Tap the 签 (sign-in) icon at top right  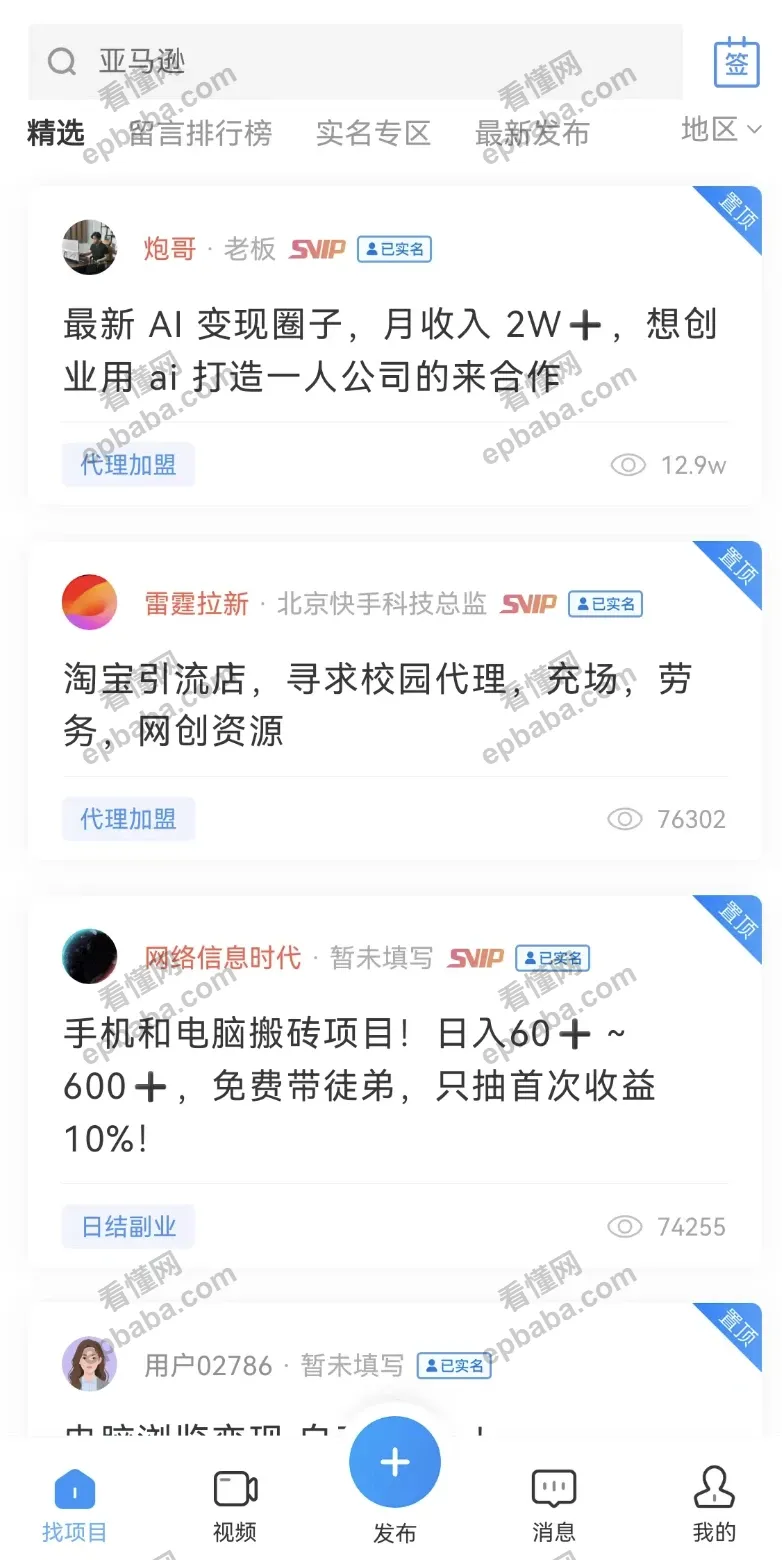coord(736,62)
